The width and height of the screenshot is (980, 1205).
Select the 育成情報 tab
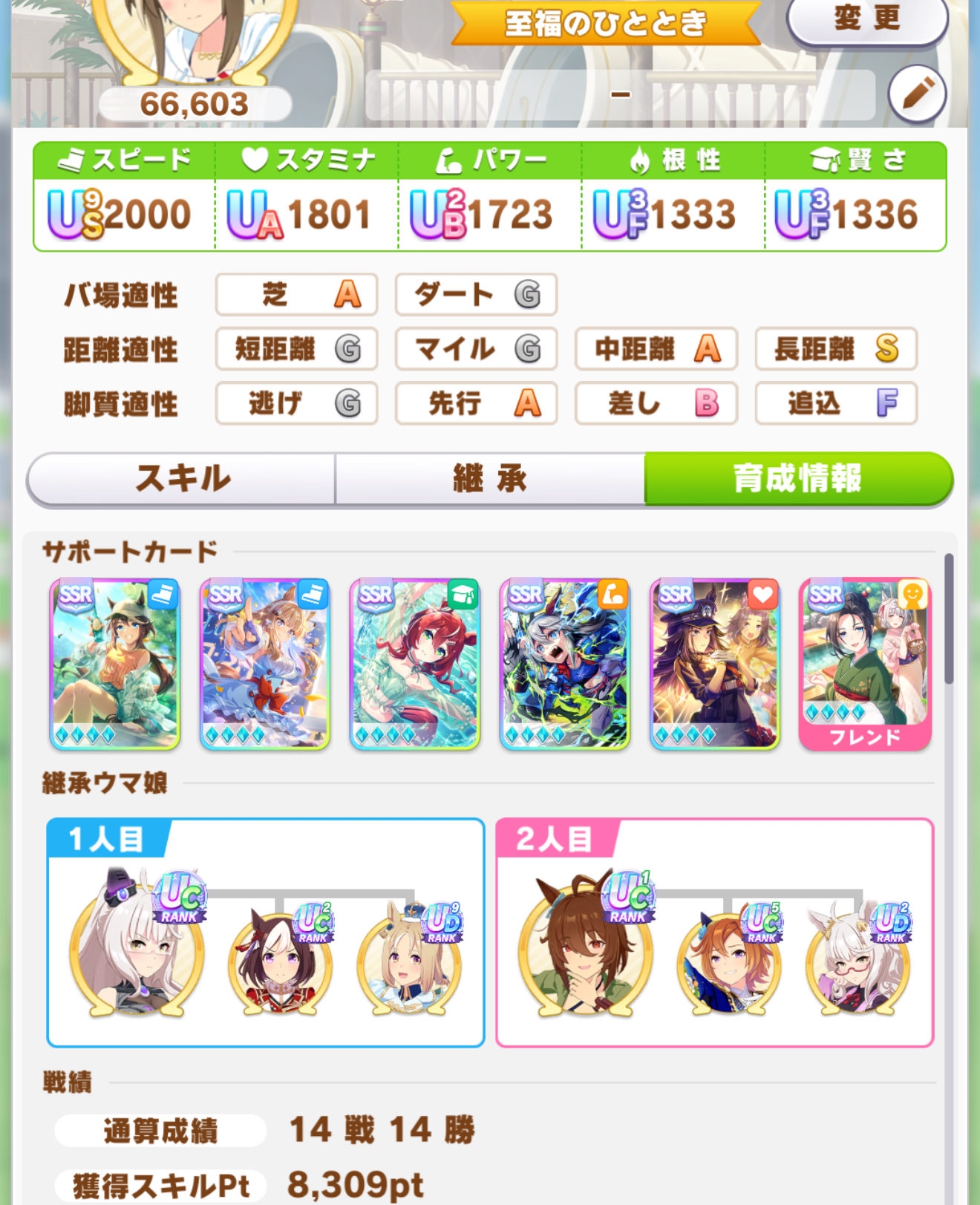(798, 478)
